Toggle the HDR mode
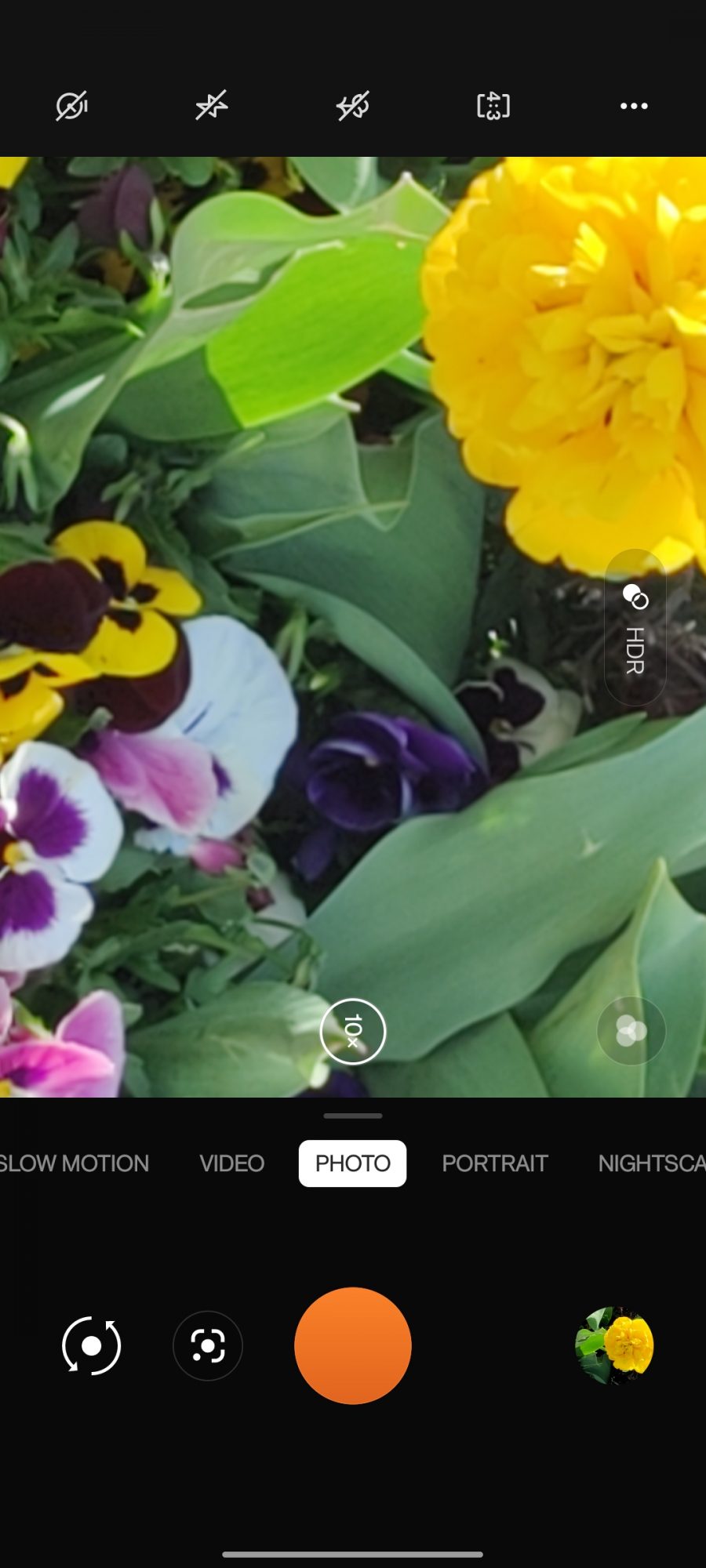Viewport: 706px width, 1568px height. [x=635, y=627]
